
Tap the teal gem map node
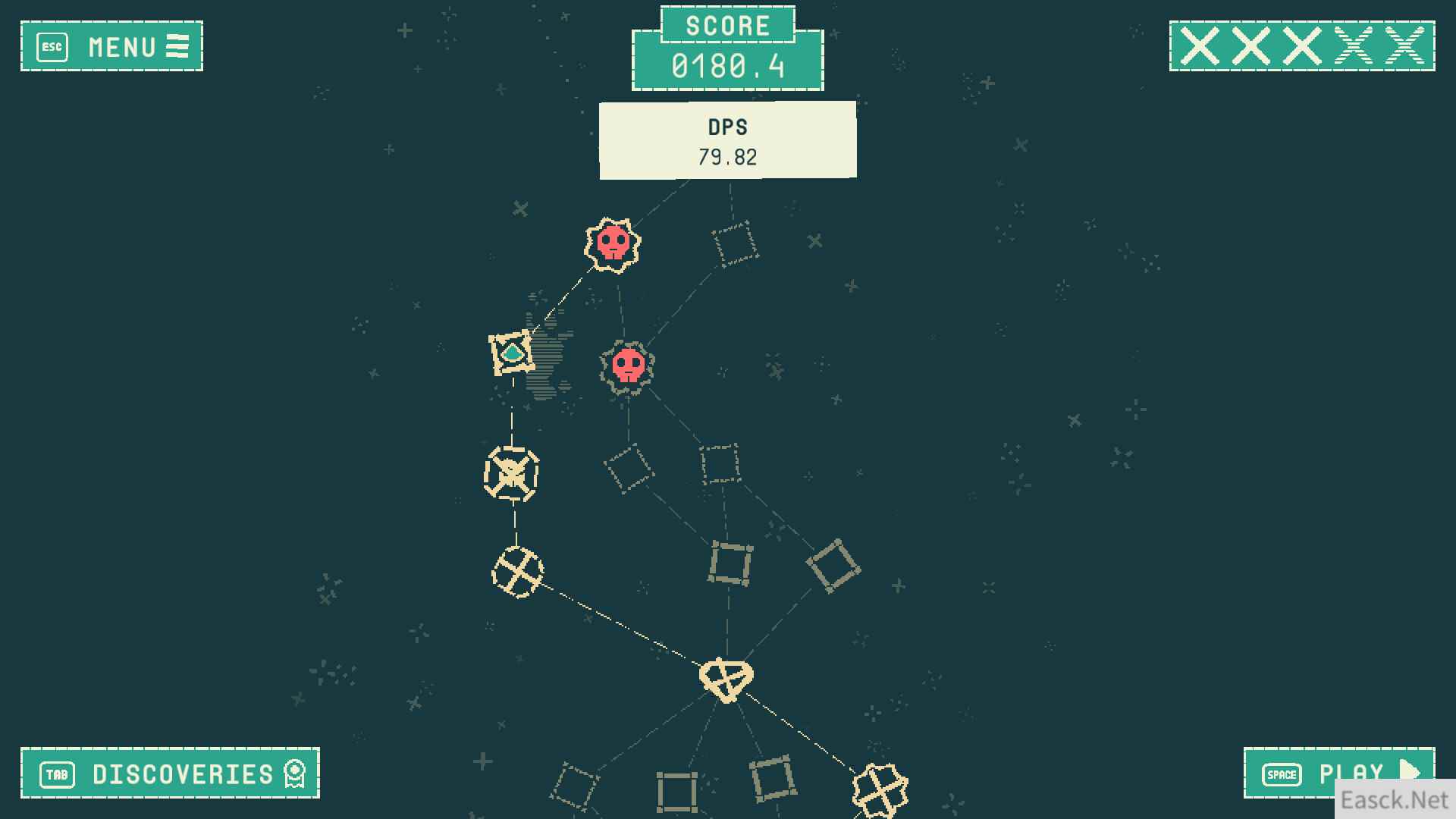pos(511,353)
